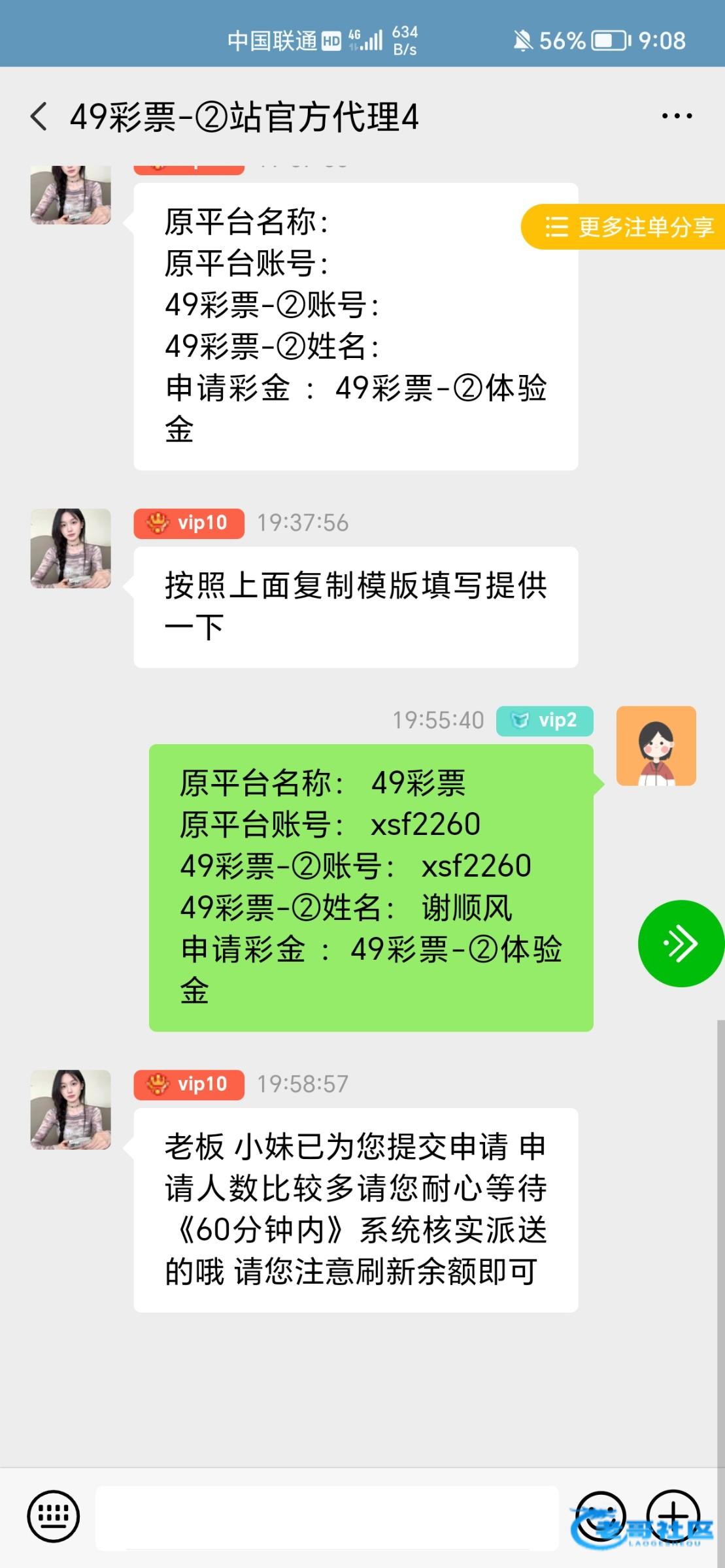Image resolution: width=725 pixels, height=1568 pixels.
Task: Focus the message input field
Action: tap(327, 1517)
